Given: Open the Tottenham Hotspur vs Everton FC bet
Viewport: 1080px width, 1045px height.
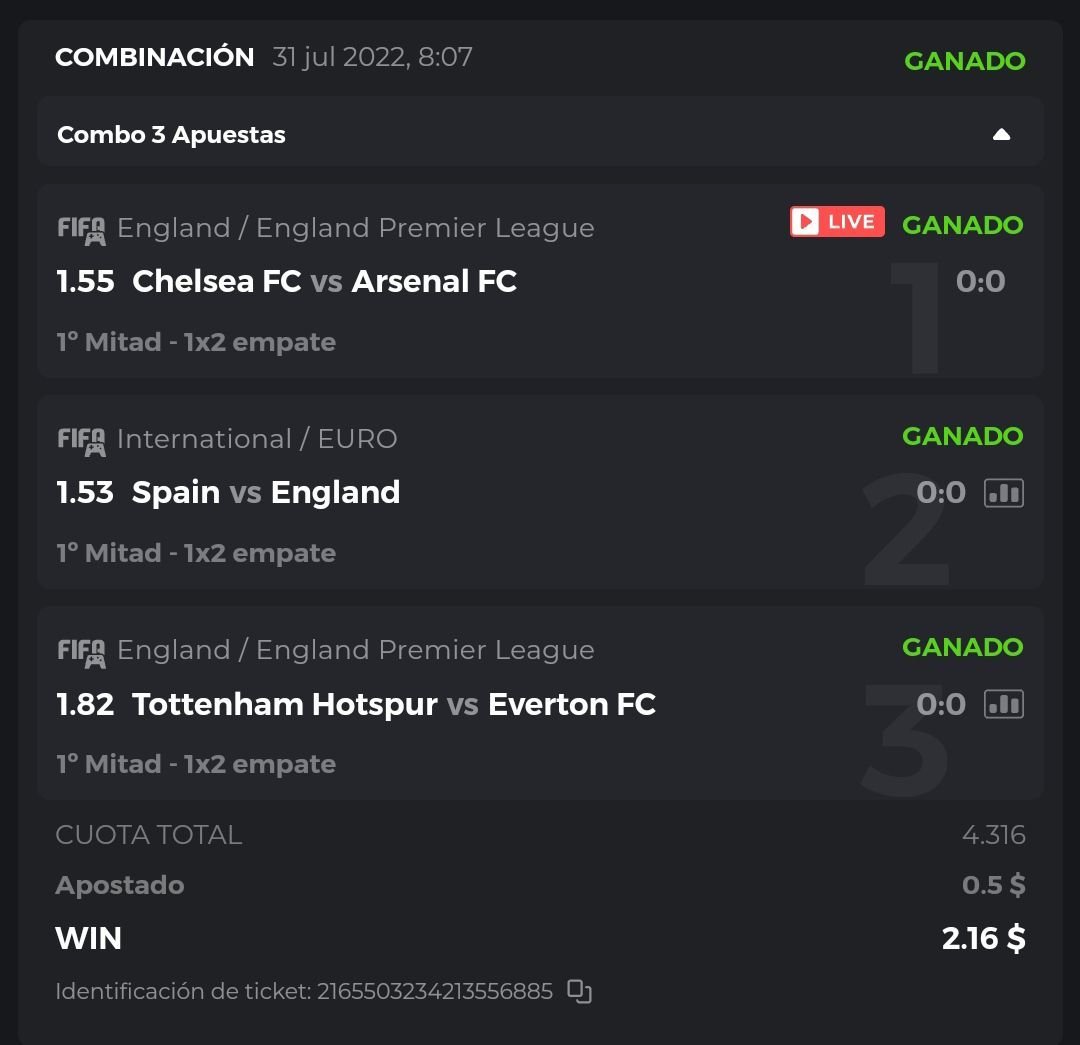Looking at the screenshot, I should [394, 705].
